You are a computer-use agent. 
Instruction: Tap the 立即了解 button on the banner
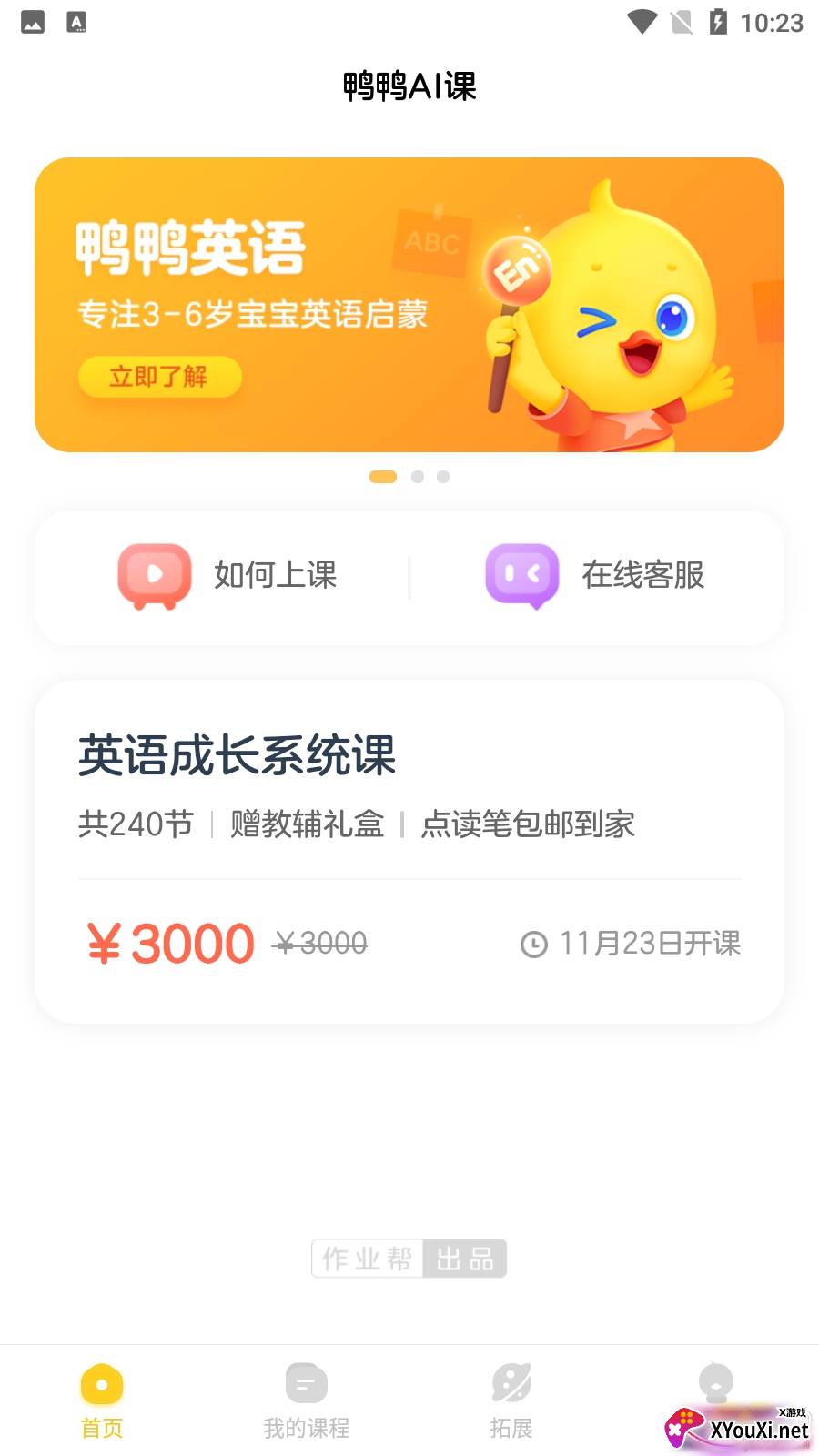(x=159, y=377)
